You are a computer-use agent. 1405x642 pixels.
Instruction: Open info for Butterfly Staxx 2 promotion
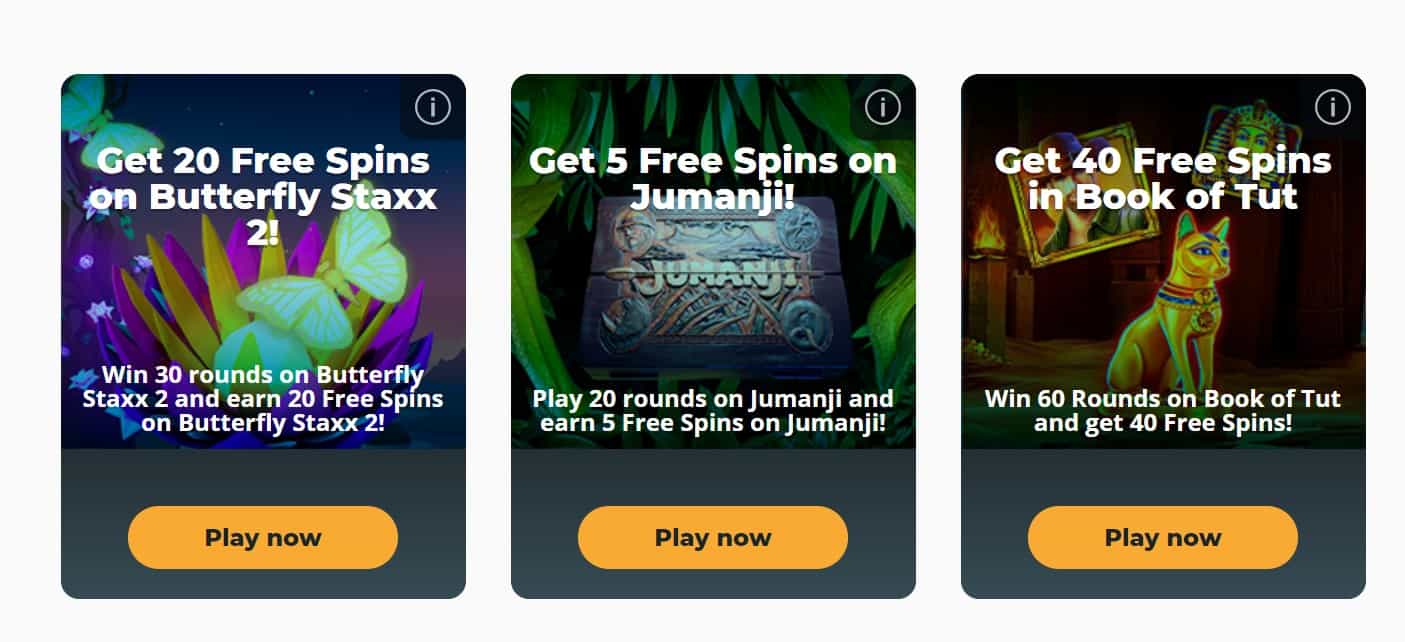point(432,106)
